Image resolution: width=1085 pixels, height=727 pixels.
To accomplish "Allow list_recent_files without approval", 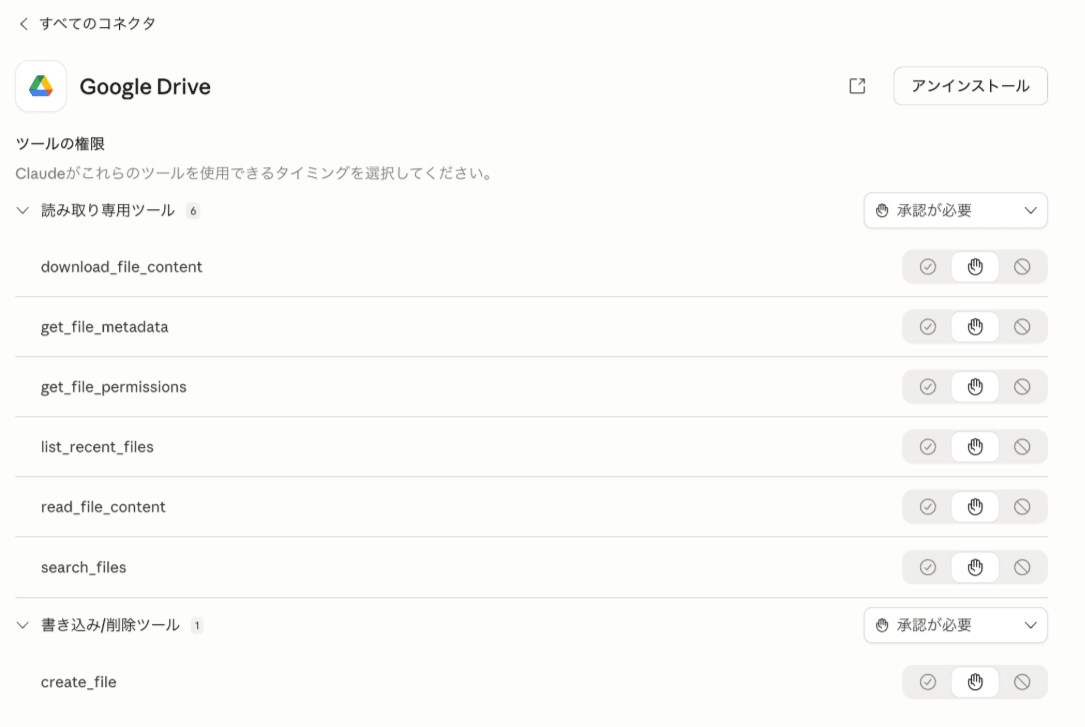I will [928, 447].
